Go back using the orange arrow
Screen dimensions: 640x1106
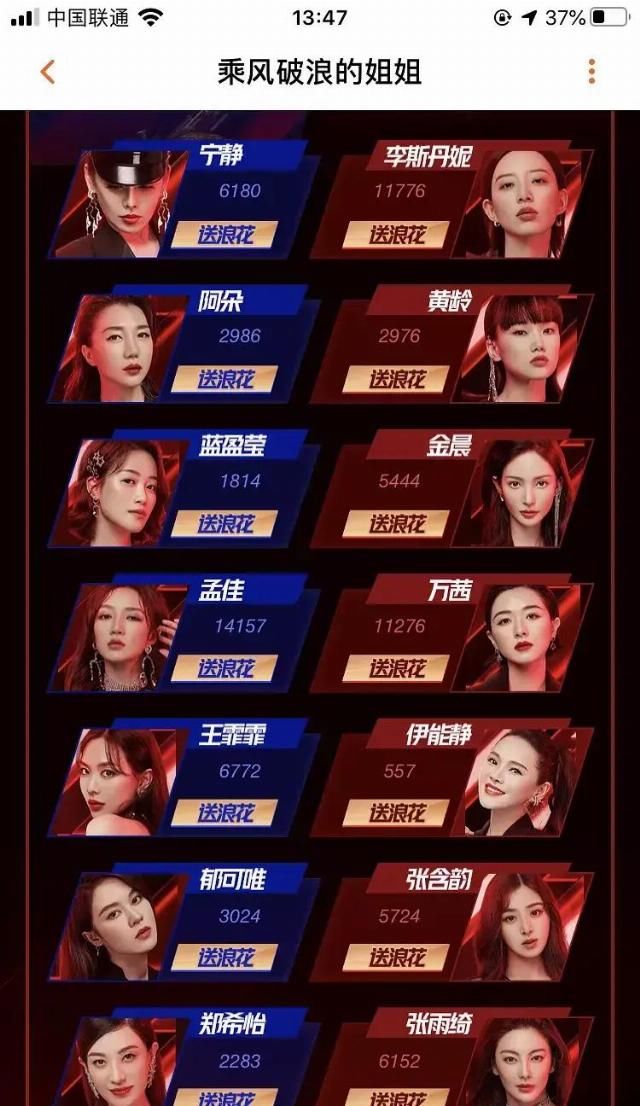[47, 72]
